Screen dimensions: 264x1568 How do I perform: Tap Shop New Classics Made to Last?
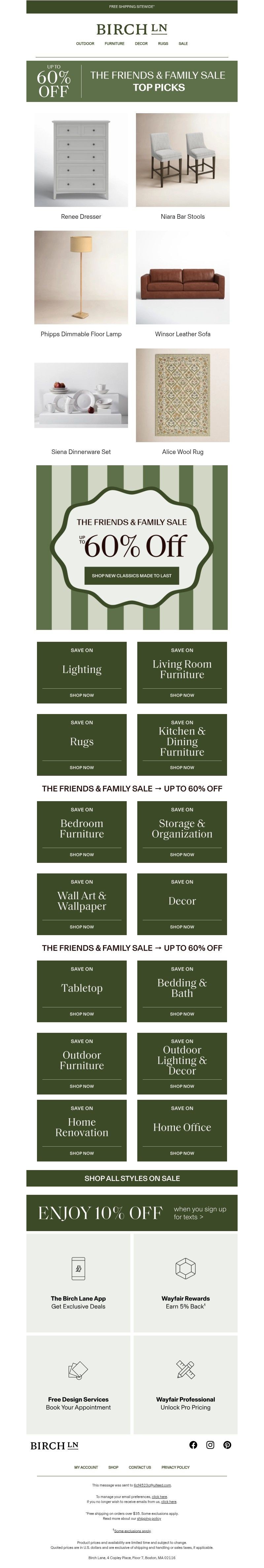131,575
